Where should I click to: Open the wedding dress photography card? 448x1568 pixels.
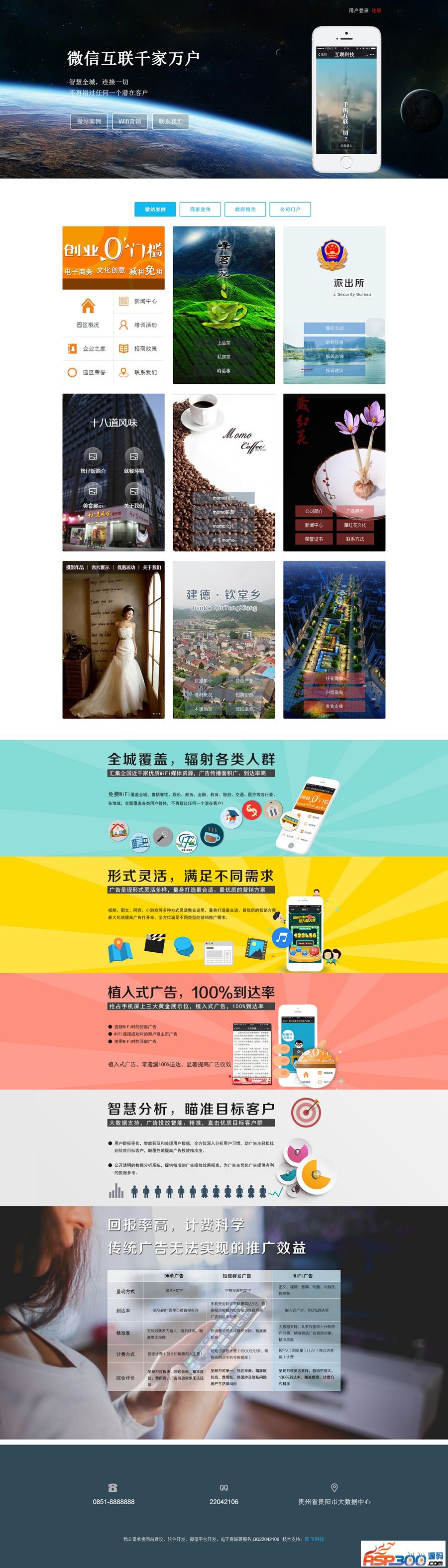pos(113,640)
